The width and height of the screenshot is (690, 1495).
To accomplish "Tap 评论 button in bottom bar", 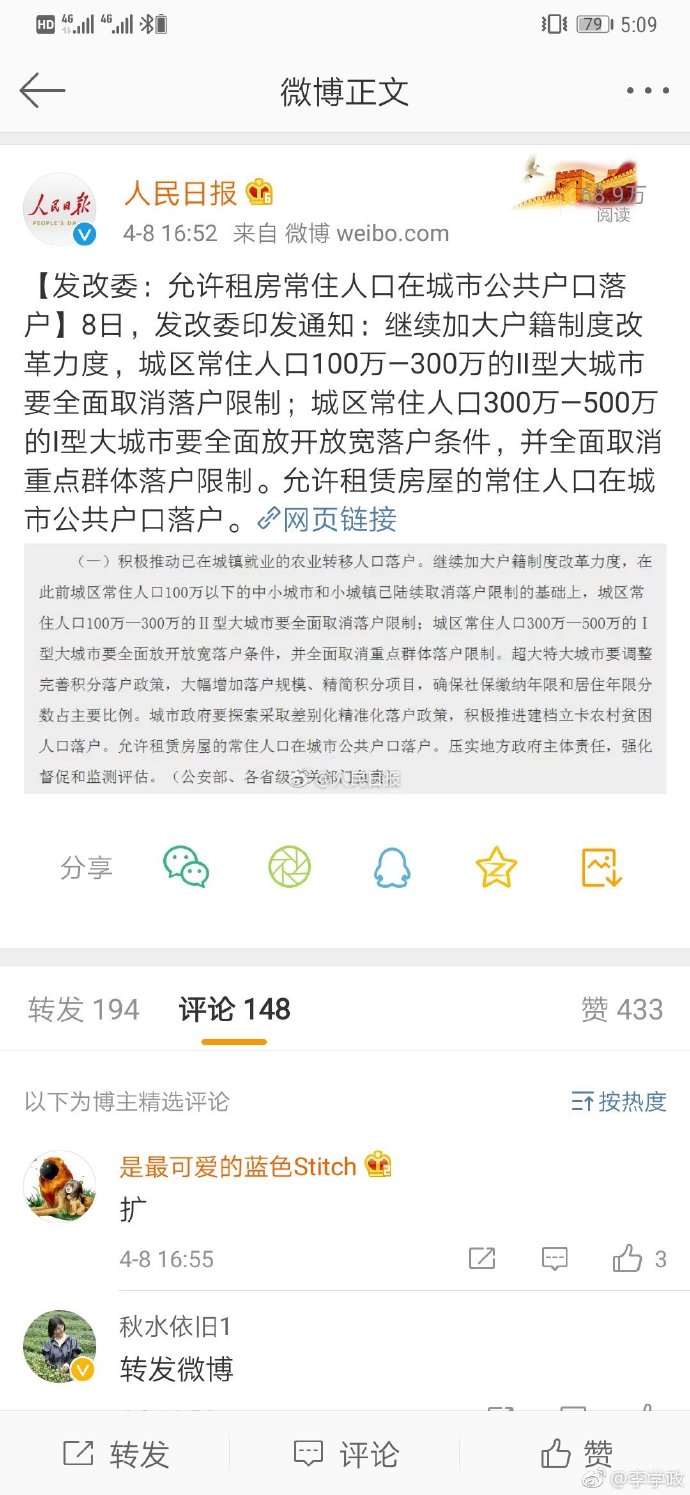I will coord(345,1454).
